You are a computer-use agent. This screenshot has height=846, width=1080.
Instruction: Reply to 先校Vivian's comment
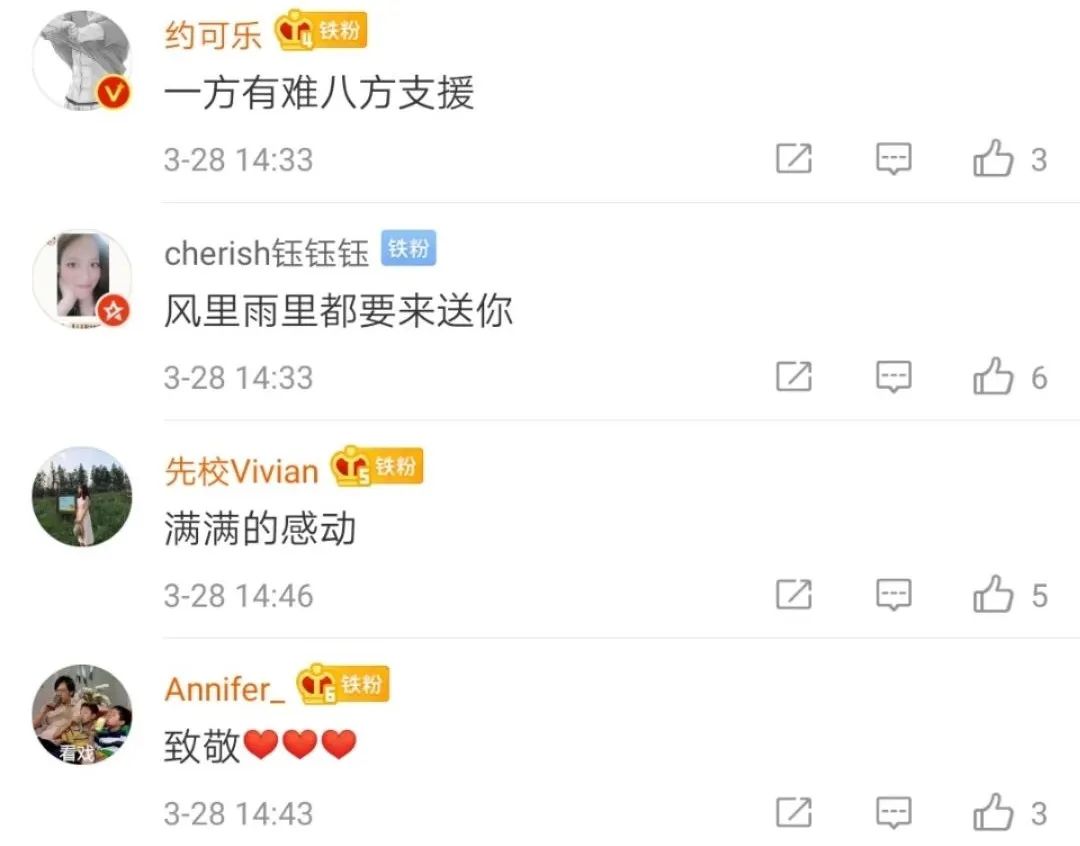tap(893, 595)
